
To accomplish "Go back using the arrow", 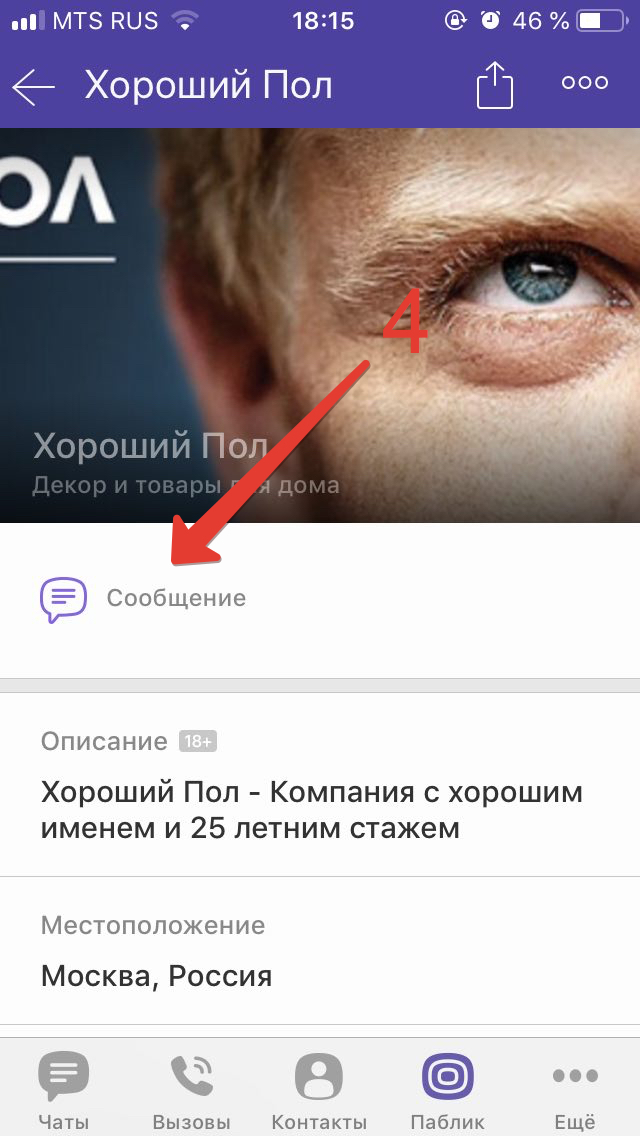I will (33, 87).
